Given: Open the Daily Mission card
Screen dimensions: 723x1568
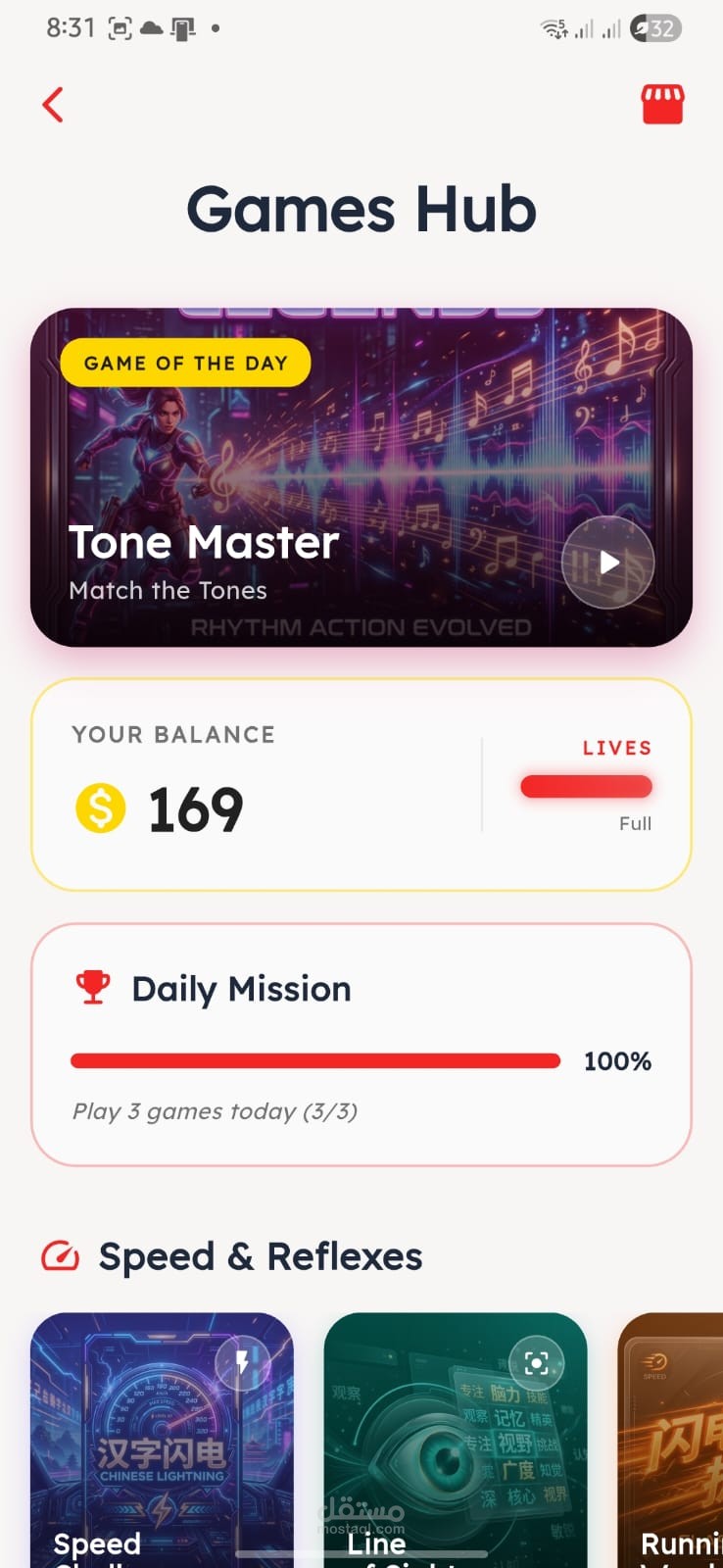Looking at the screenshot, I should click(x=361, y=1045).
